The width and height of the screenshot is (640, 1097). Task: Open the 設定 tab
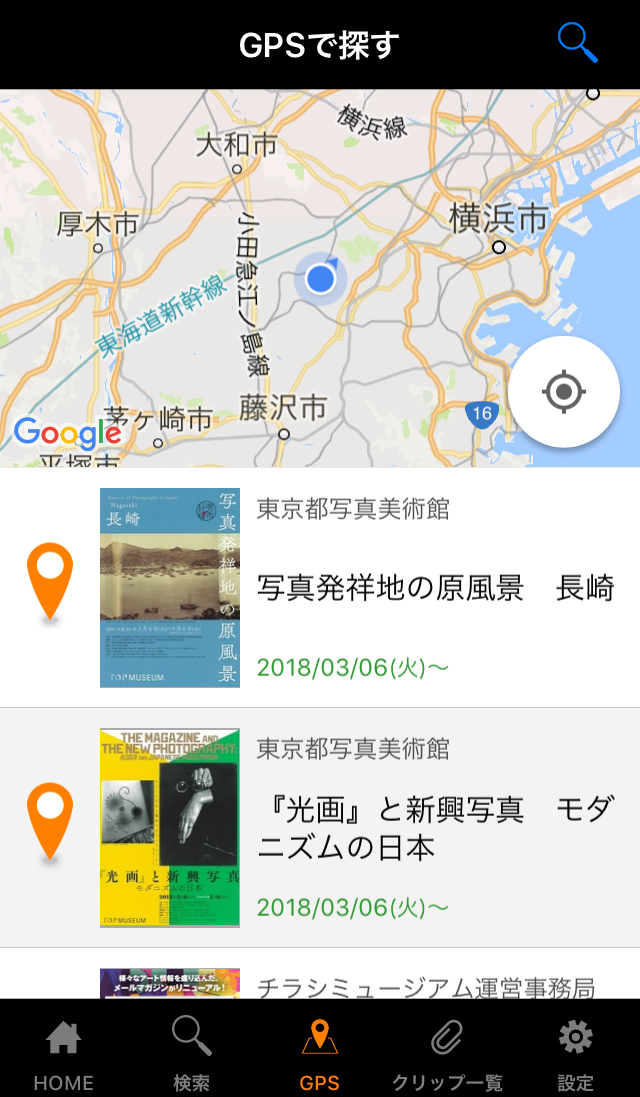[575, 1053]
